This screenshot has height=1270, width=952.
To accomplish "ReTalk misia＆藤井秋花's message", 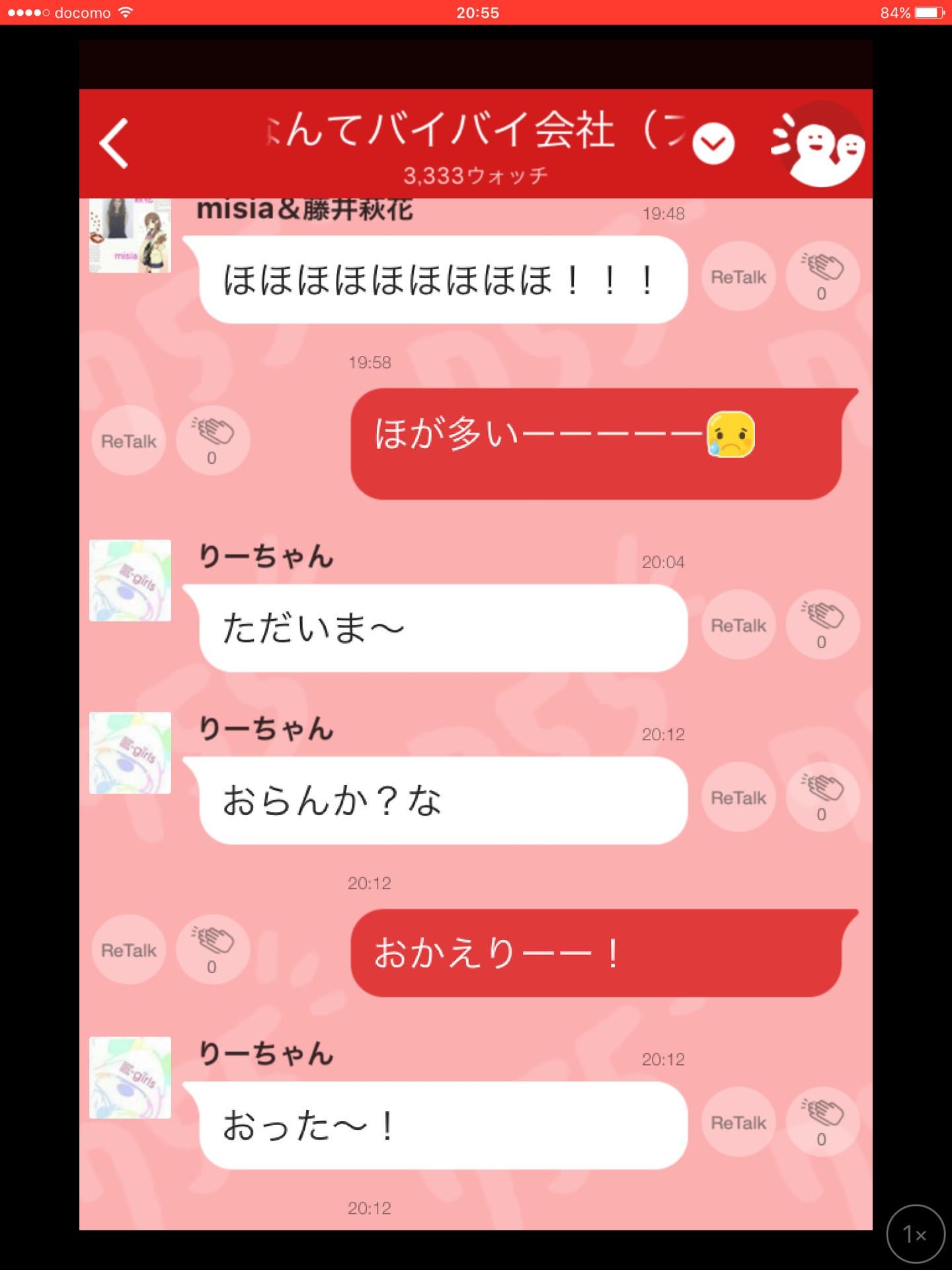I will pos(738,276).
